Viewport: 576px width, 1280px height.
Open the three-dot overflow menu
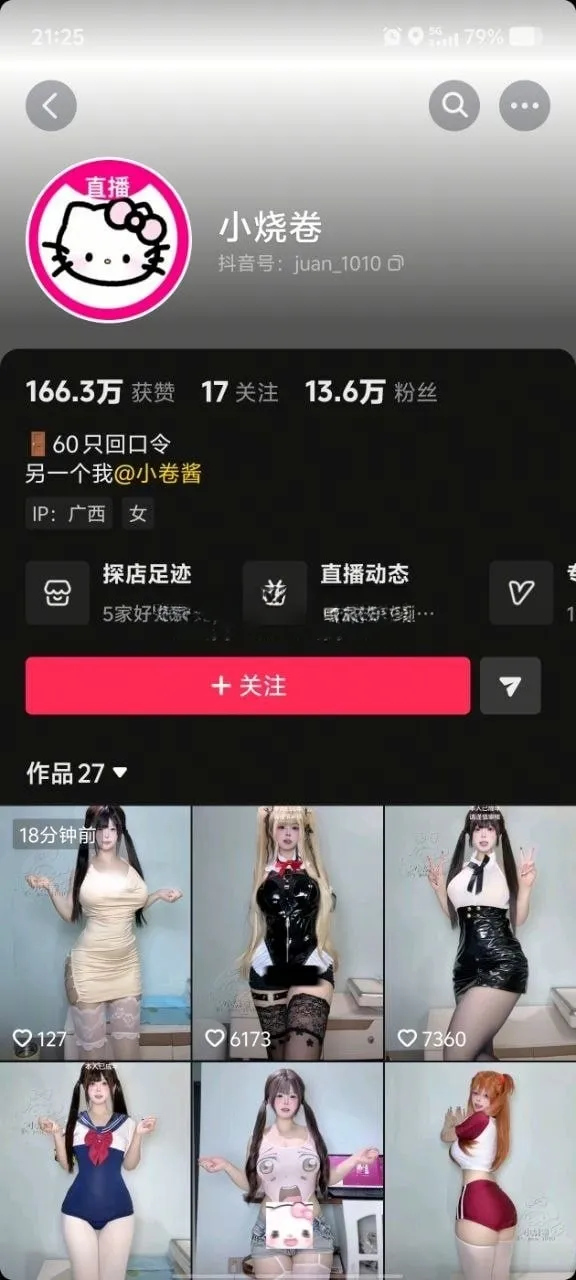pos(525,105)
